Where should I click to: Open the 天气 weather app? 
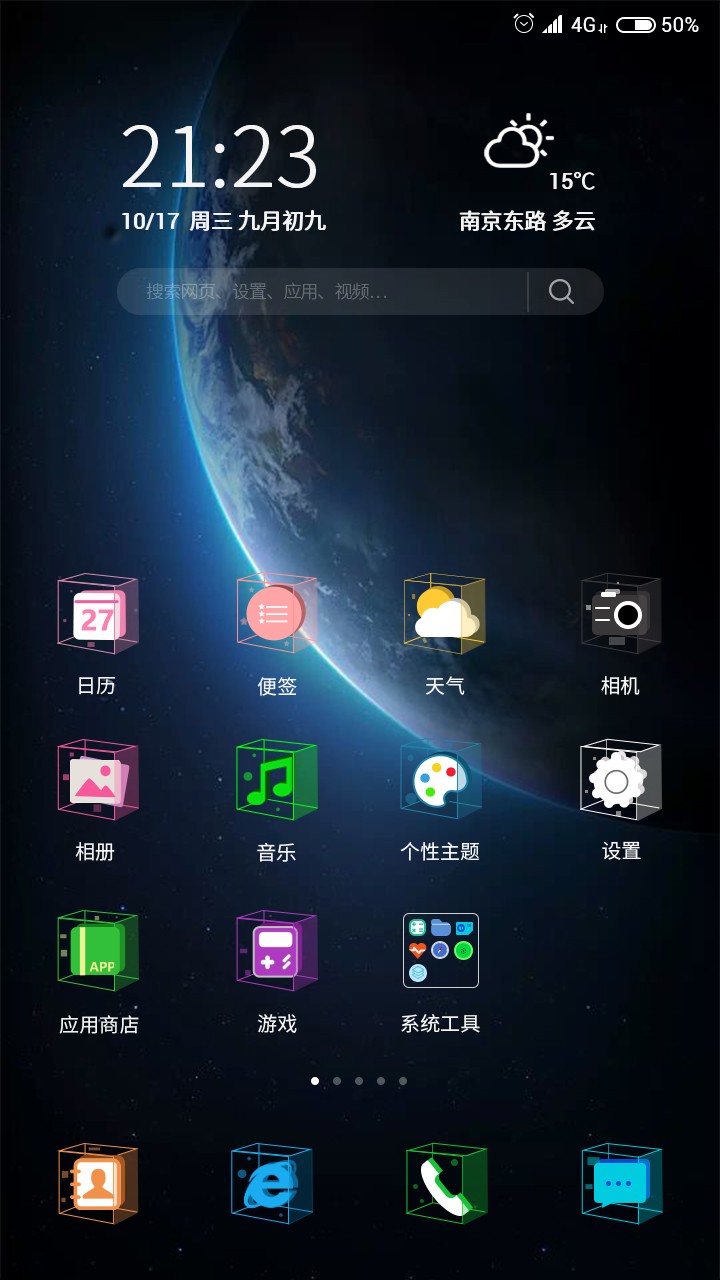(x=444, y=614)
